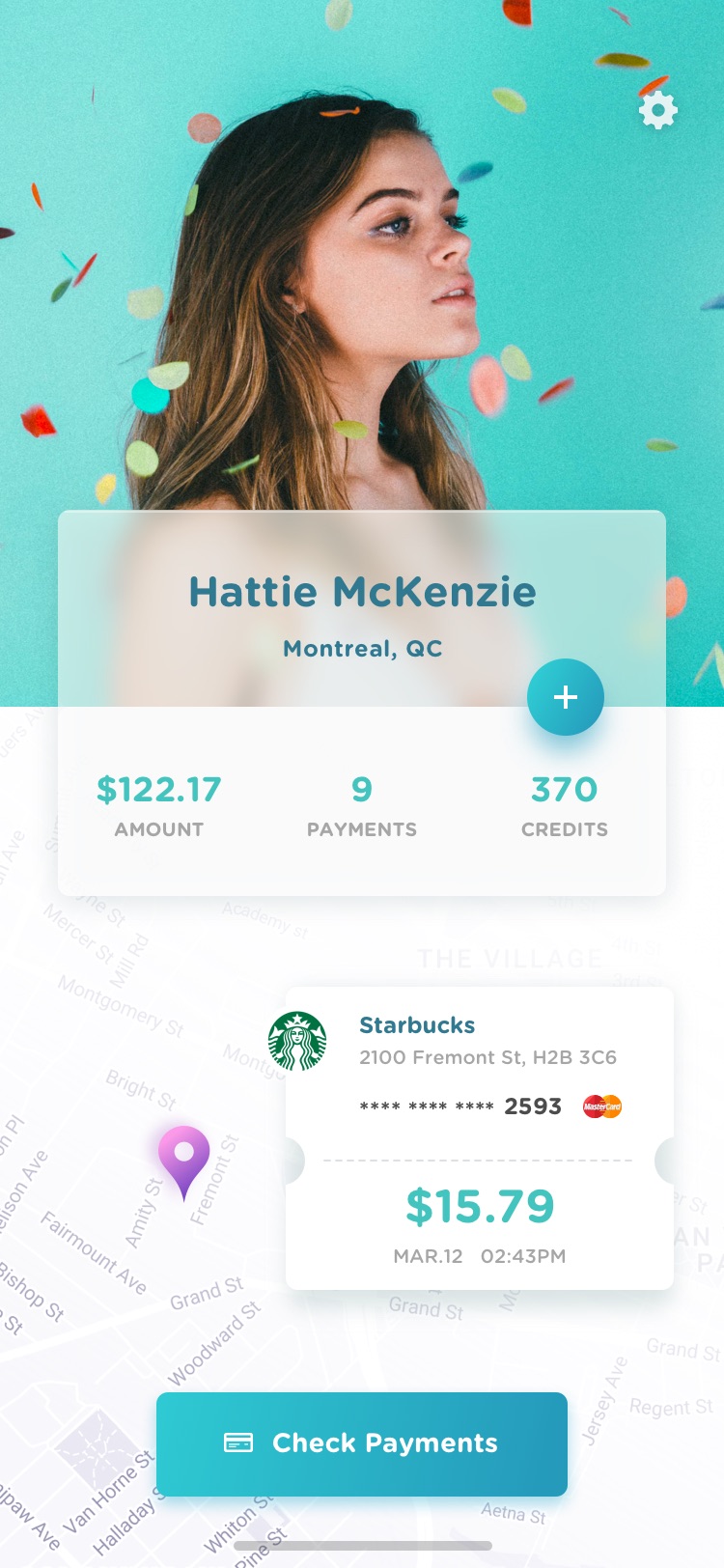Open the Starbucks payment card
The width and height of the screenshot is (724, 1568).
tap(480, 1138)
